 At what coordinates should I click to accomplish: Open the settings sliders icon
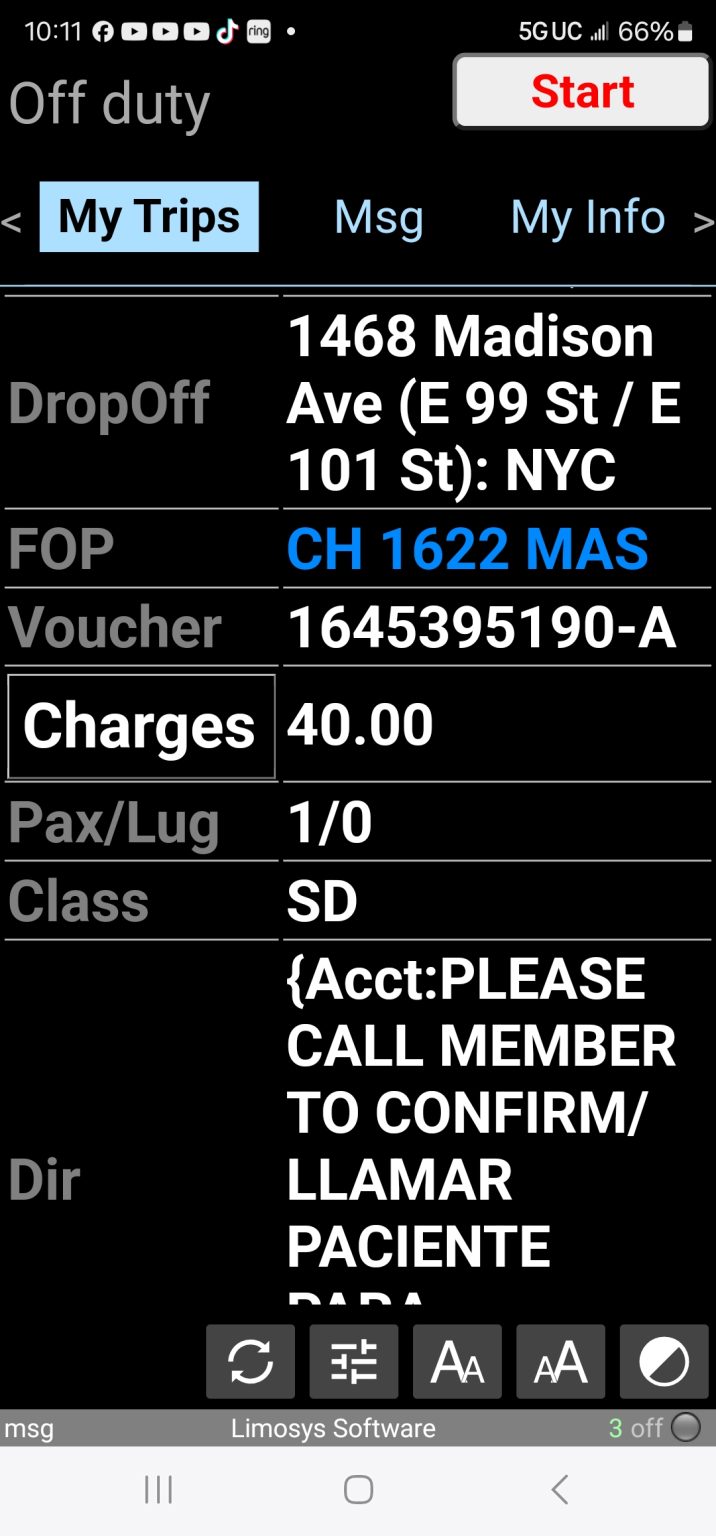tap(354, 1361)
